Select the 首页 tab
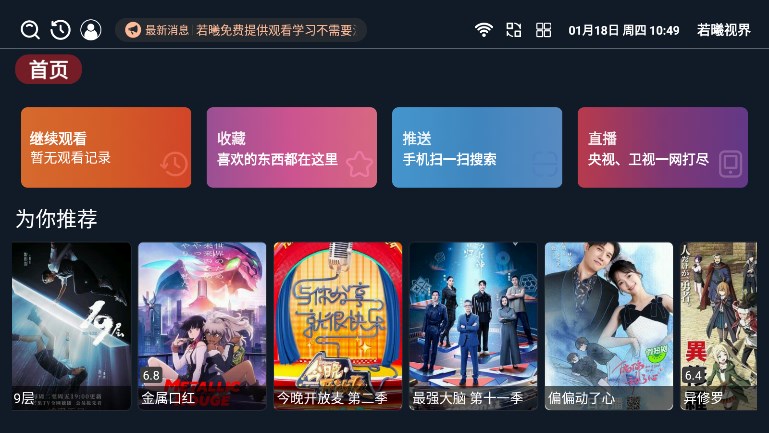 [48, 70]
